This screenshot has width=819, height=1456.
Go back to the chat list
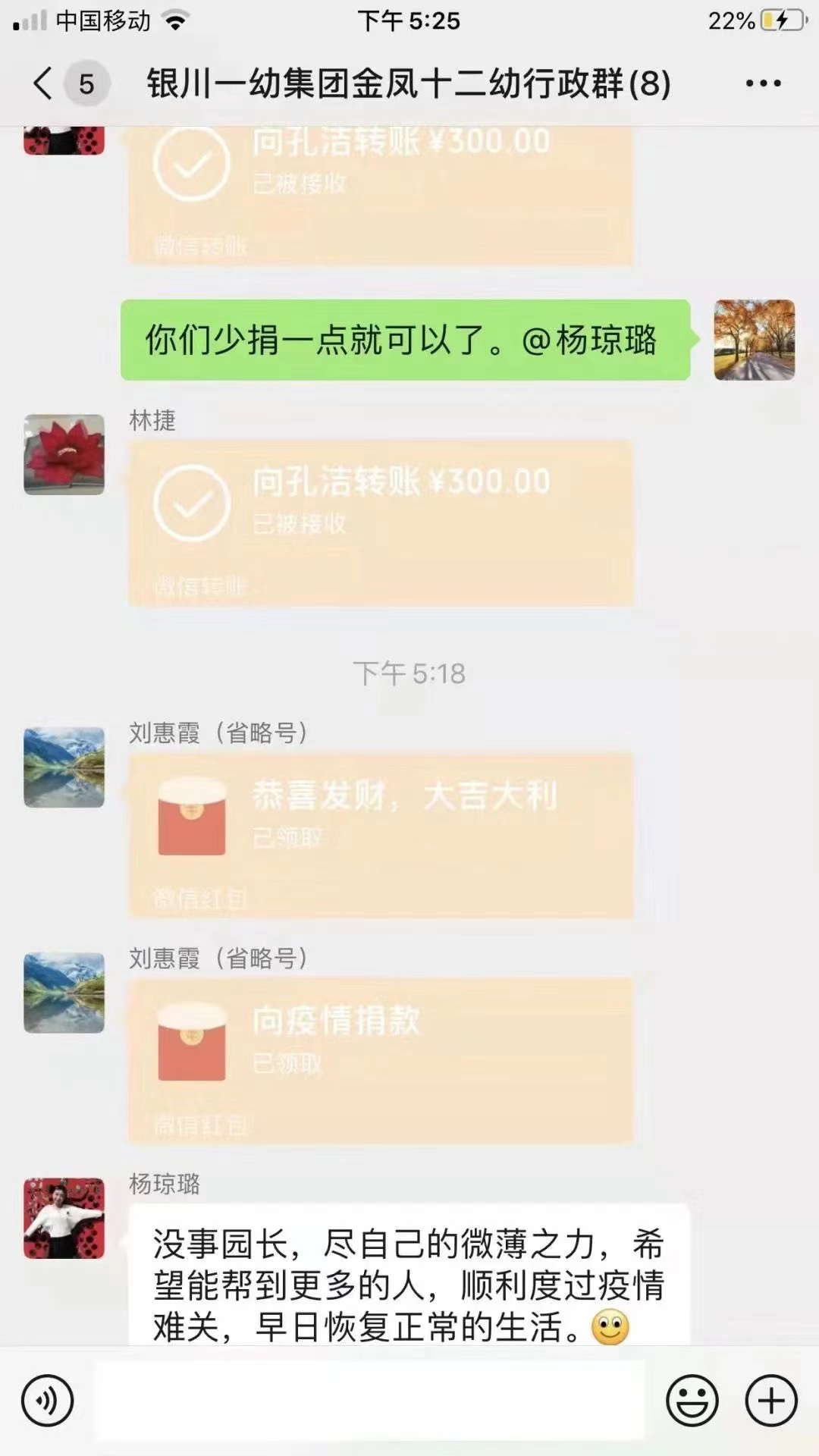[x=44, y=83]
